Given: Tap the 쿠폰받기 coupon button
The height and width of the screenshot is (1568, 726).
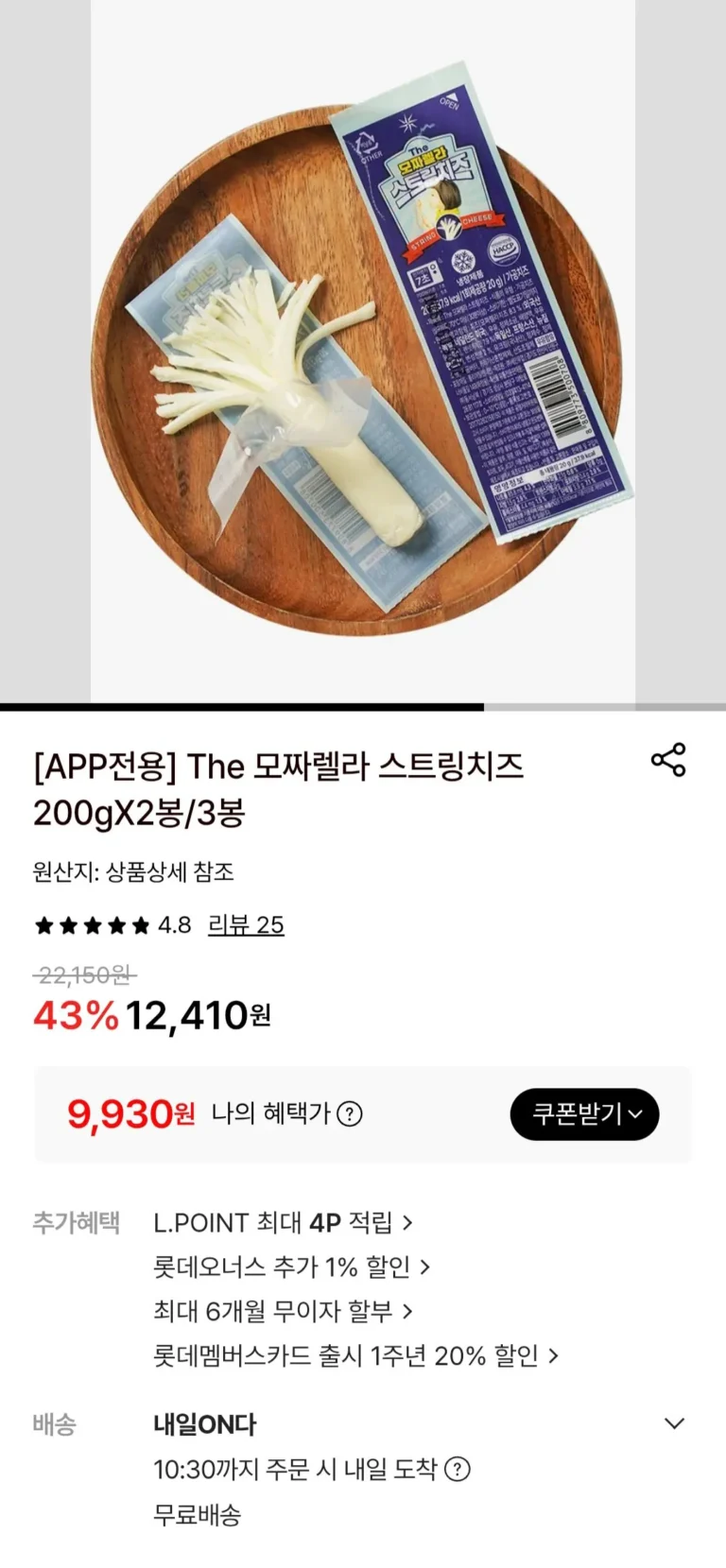Looking at the screenshot, I should tap(584, 1114).
